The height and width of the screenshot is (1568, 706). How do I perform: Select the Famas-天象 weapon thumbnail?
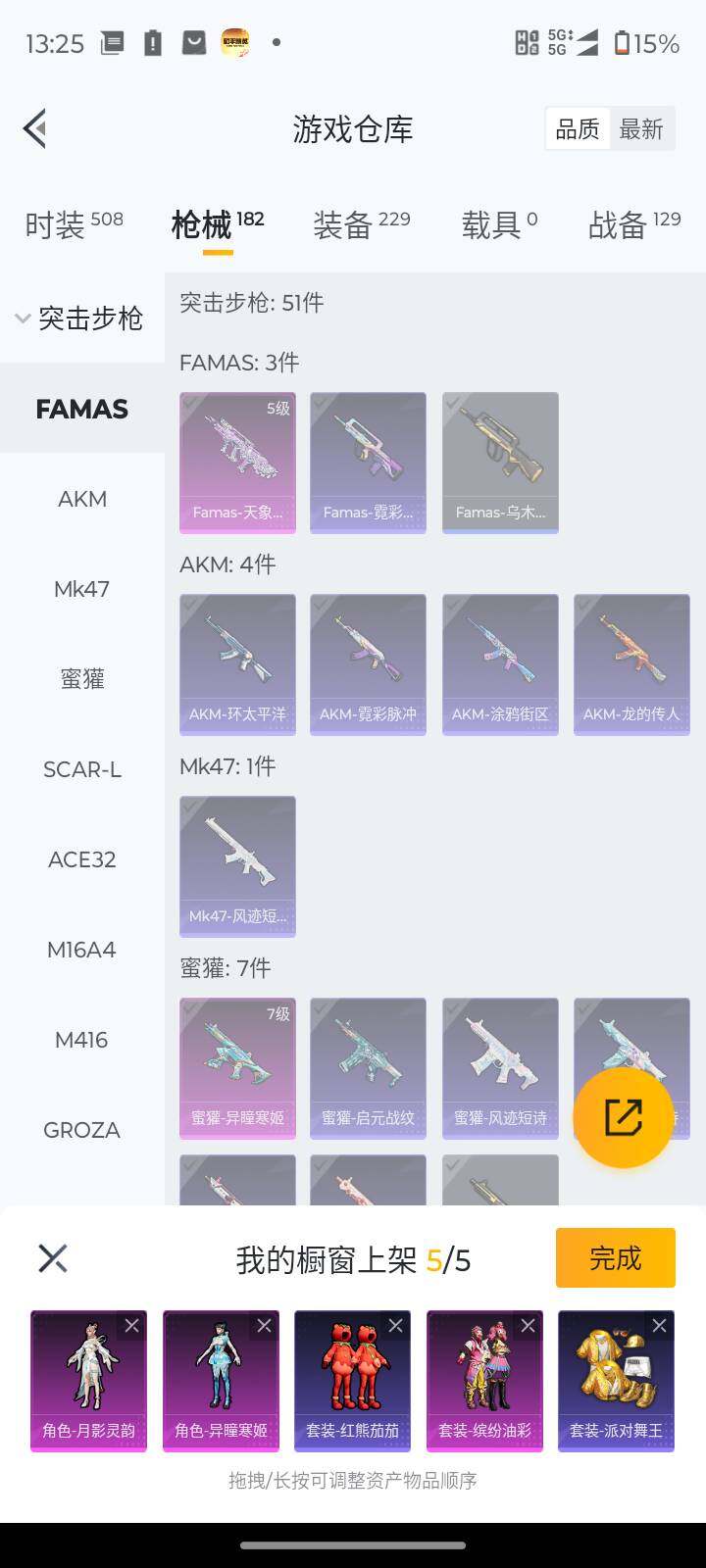click(236, 461)
